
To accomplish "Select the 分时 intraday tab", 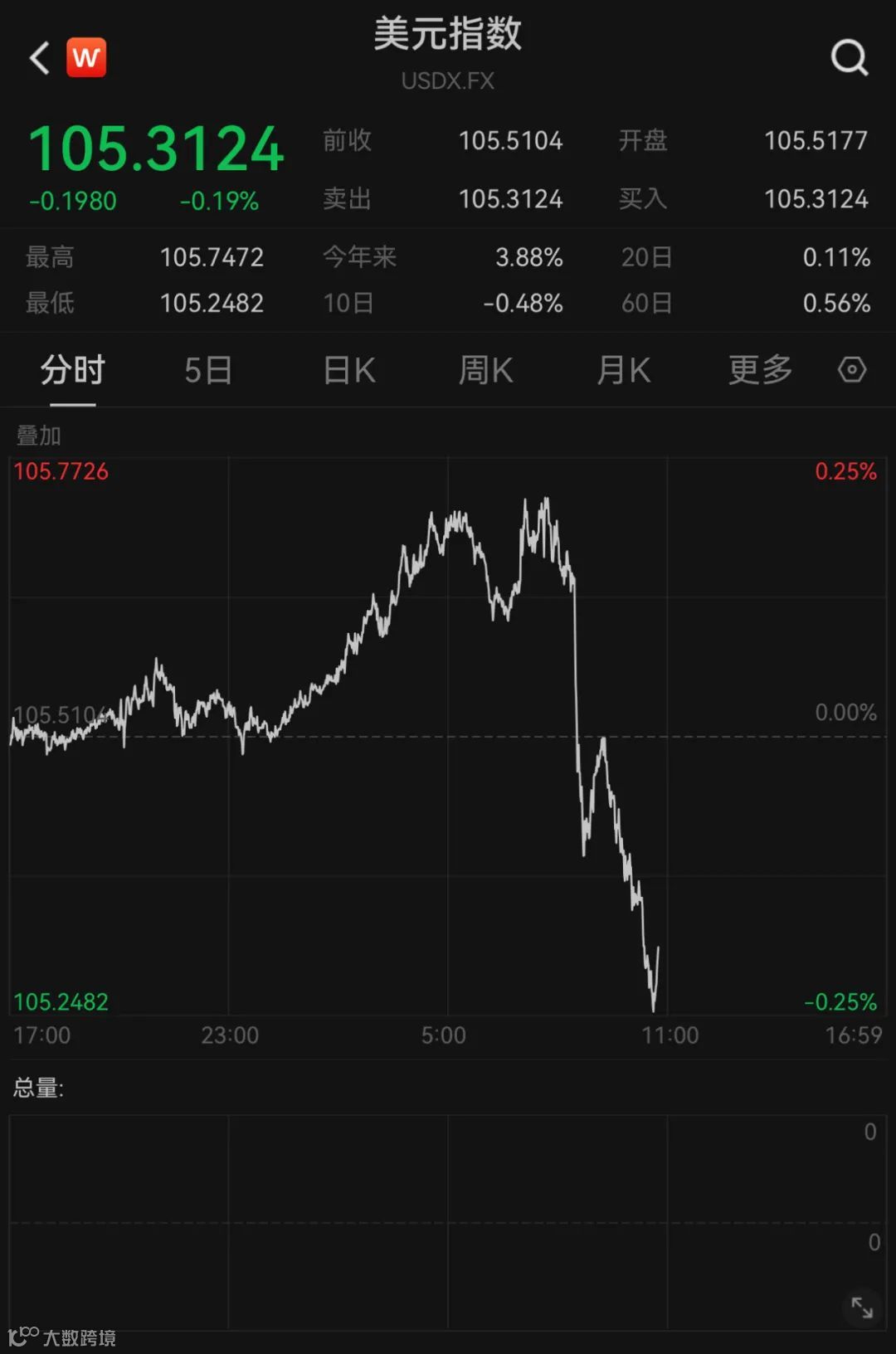I will point(73,370).
